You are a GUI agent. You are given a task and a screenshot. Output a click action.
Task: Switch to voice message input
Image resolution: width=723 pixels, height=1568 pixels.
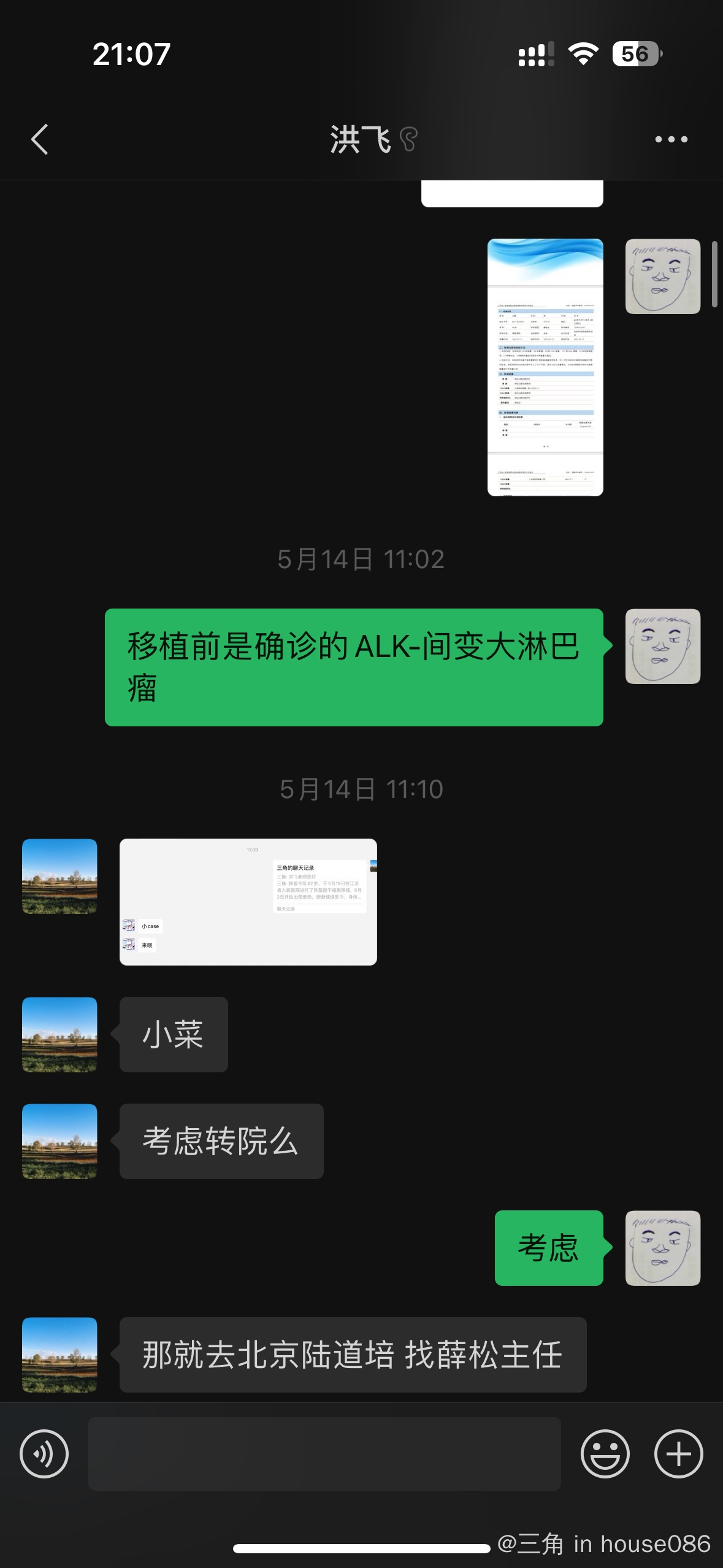click(x=44, y=1453)
